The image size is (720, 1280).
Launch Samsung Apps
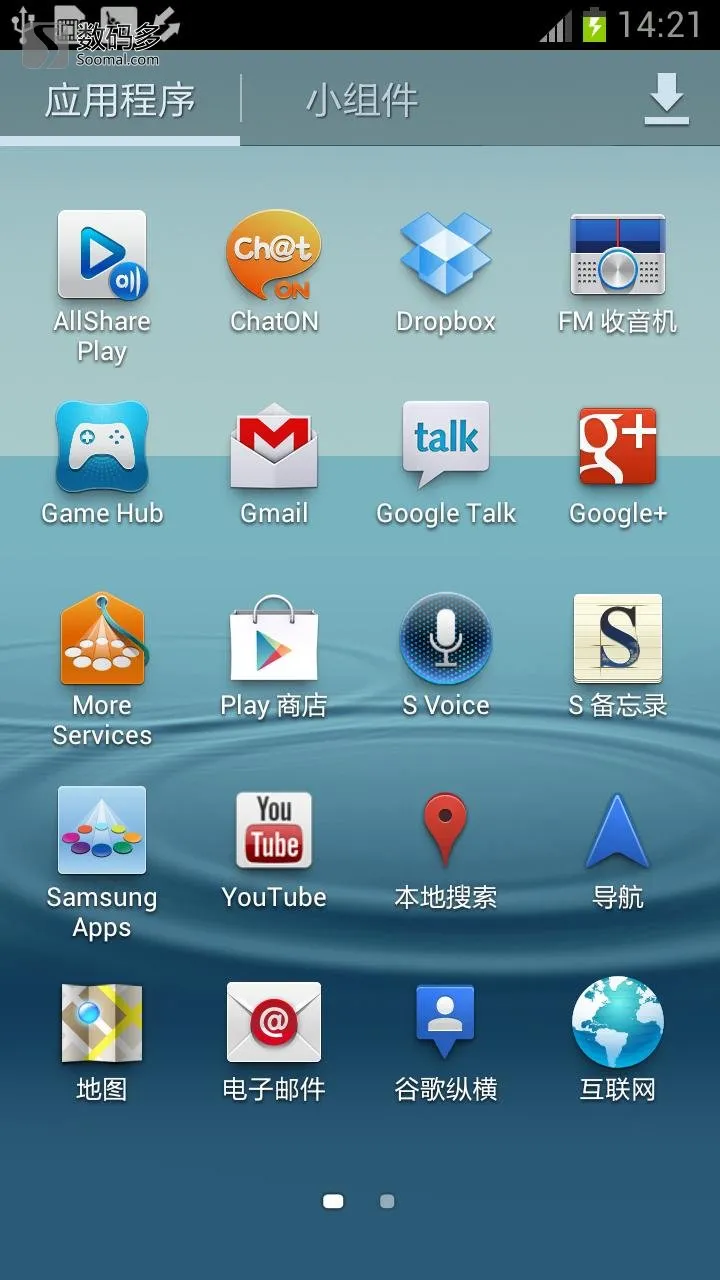click(x=102, y=832)
